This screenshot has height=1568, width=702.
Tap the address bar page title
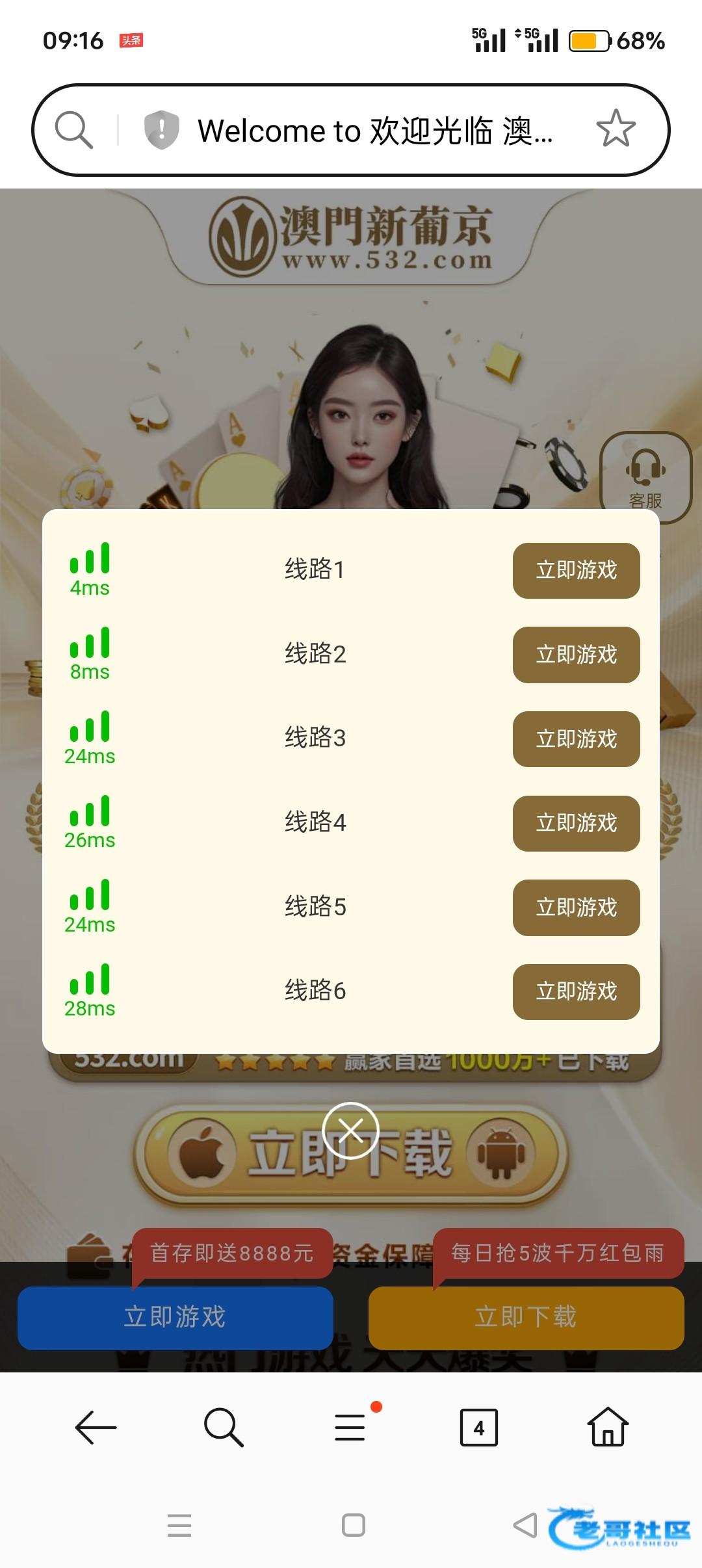(x=375, y=131)
